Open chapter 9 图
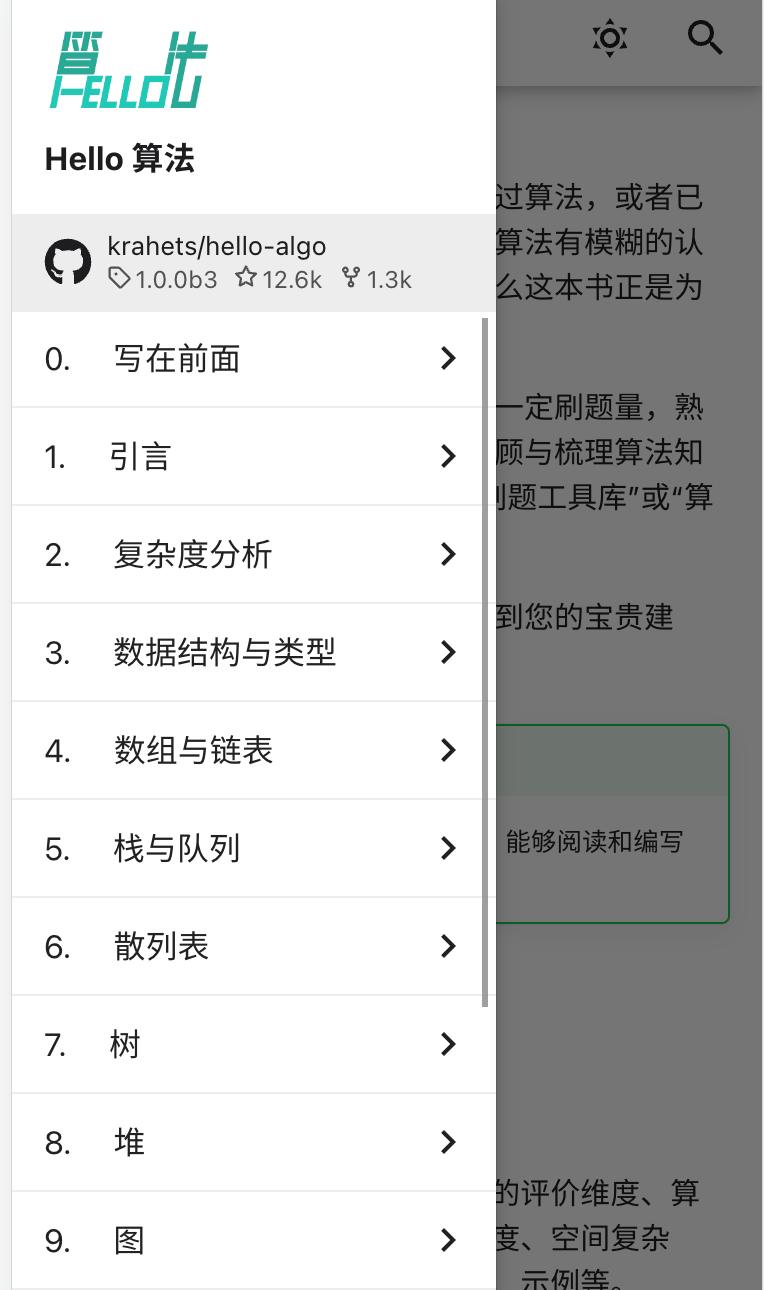Viewport: 764px width, 1290px height. coord(254,1241)
